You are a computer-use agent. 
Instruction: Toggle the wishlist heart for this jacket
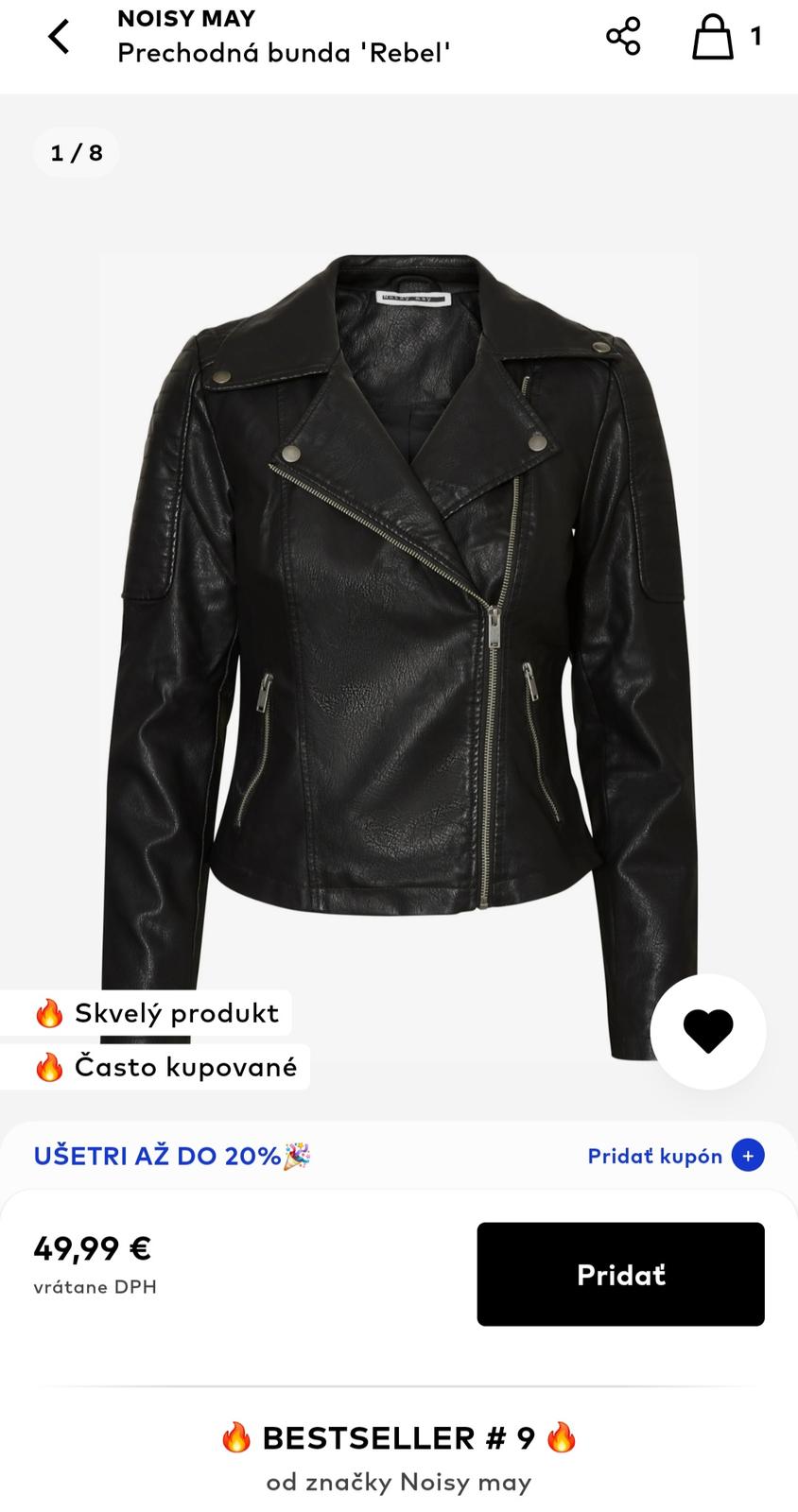point(708,1030)
